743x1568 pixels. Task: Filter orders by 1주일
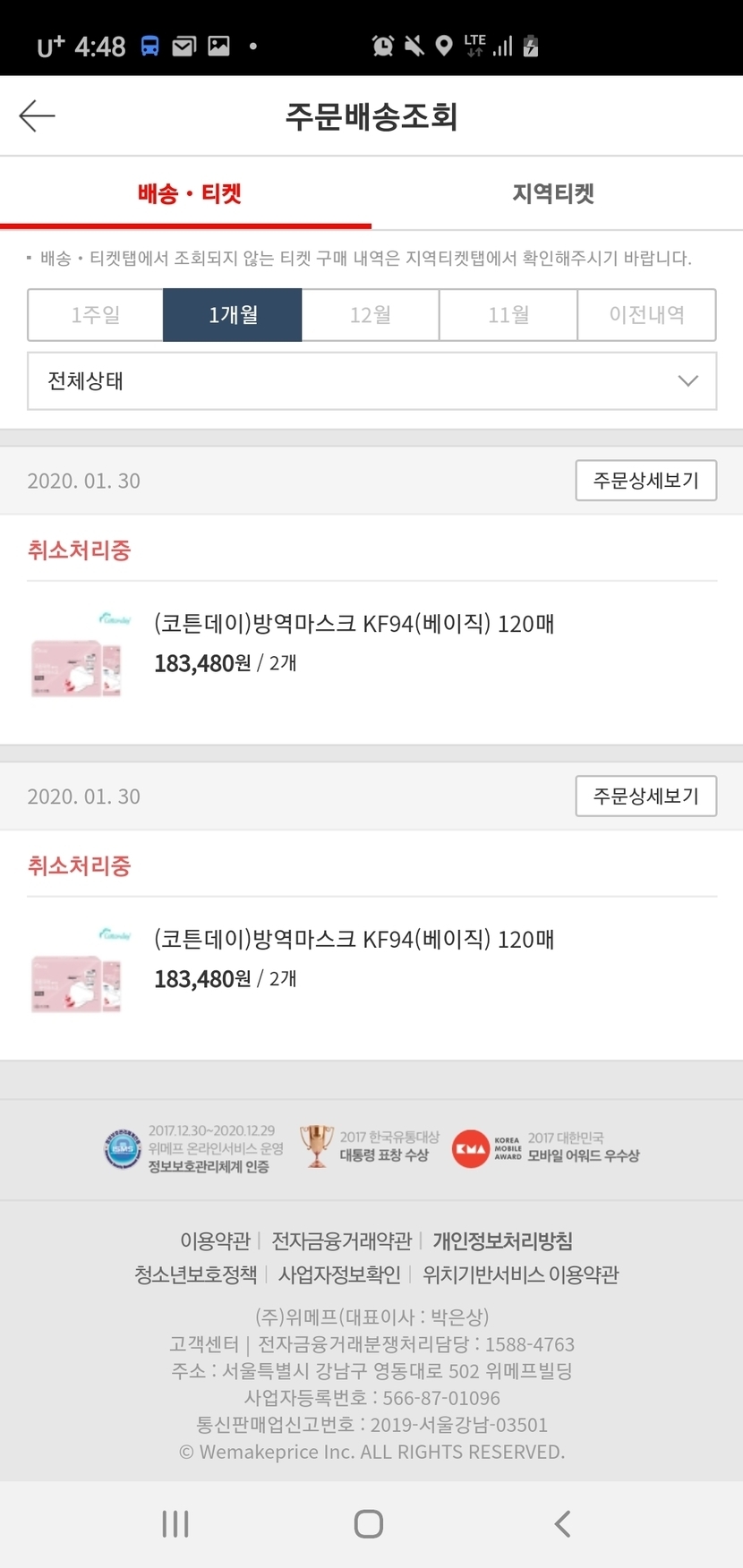pos(96,315)
